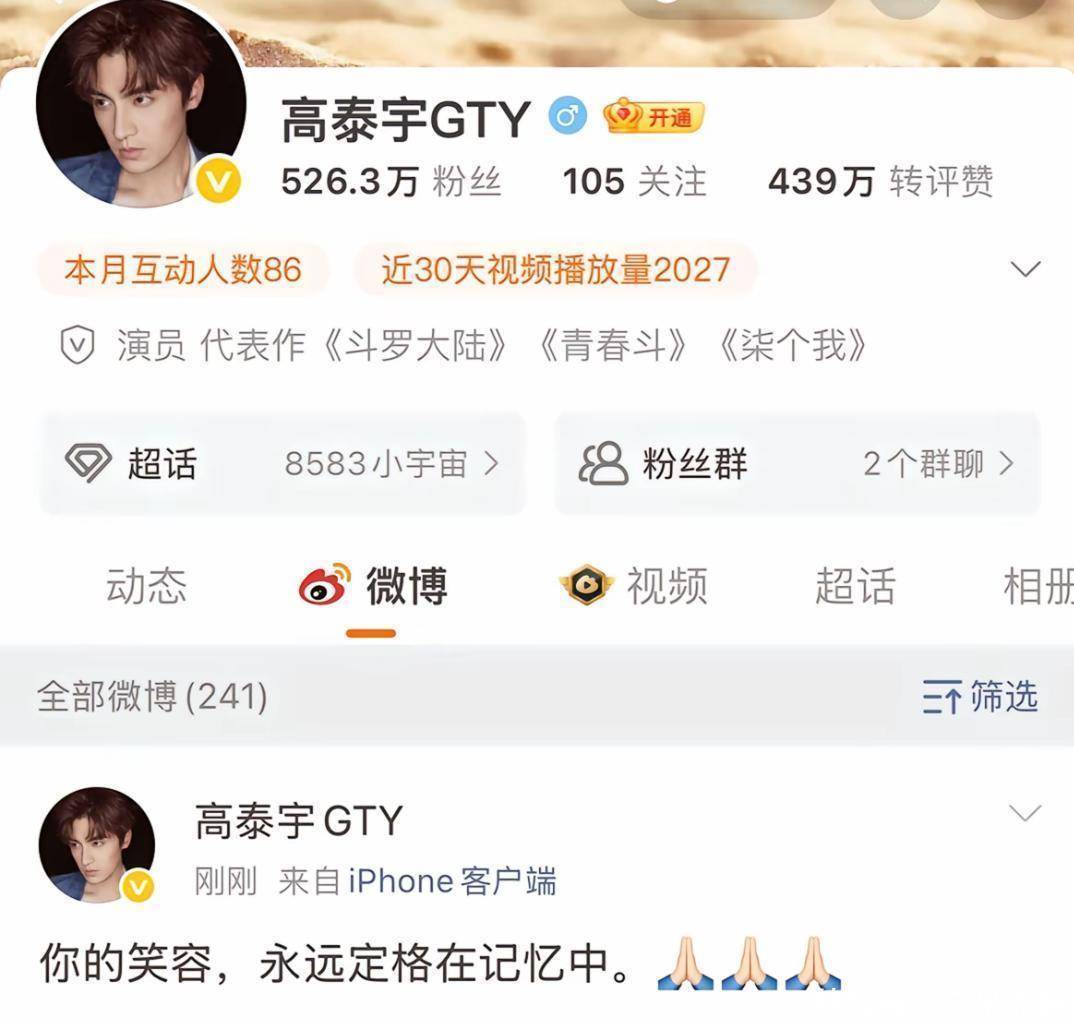Open the 粉丝群 2个群聊 card
1074x1023 pixels.
coord(796,464)
